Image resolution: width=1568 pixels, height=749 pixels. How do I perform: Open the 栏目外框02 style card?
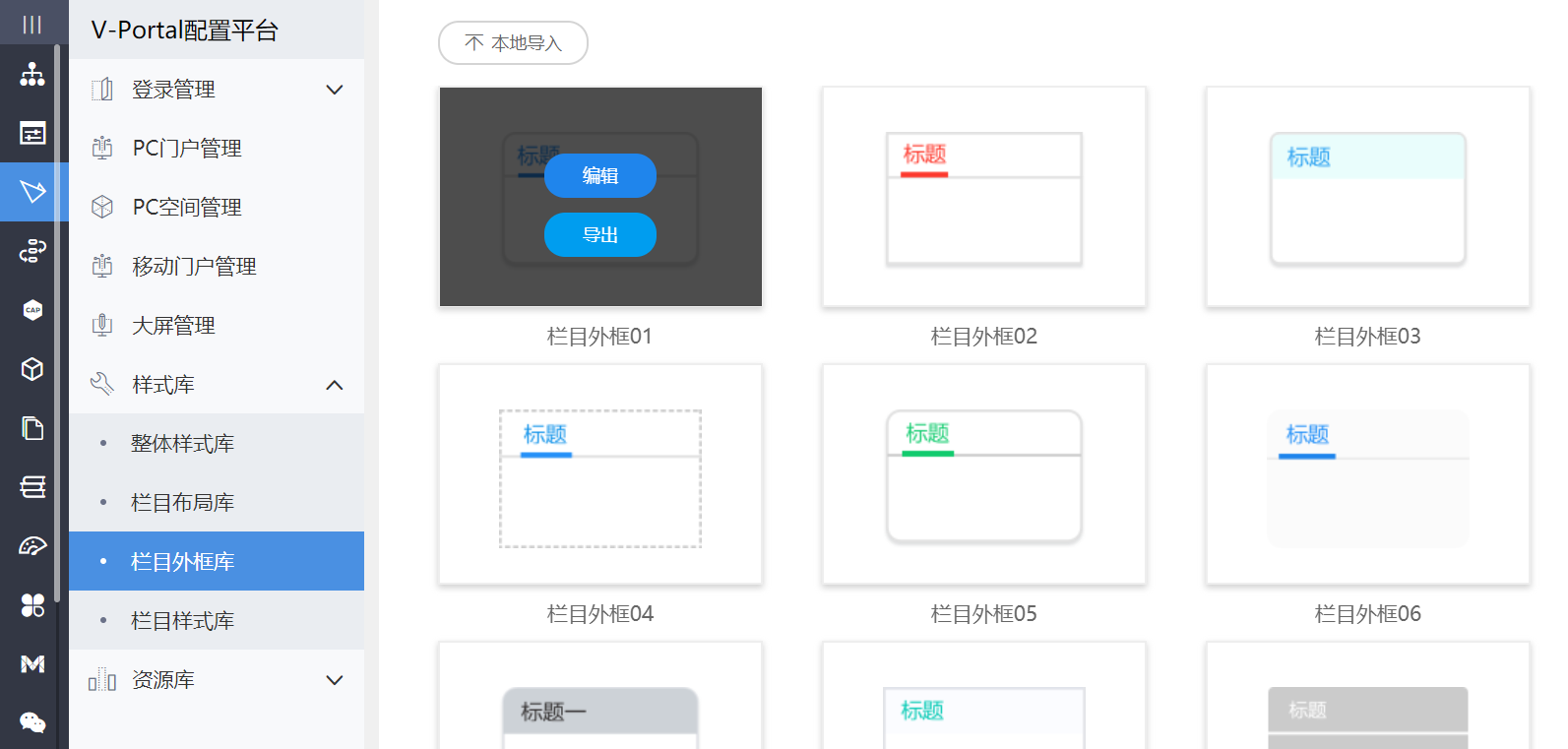(983, 197)
